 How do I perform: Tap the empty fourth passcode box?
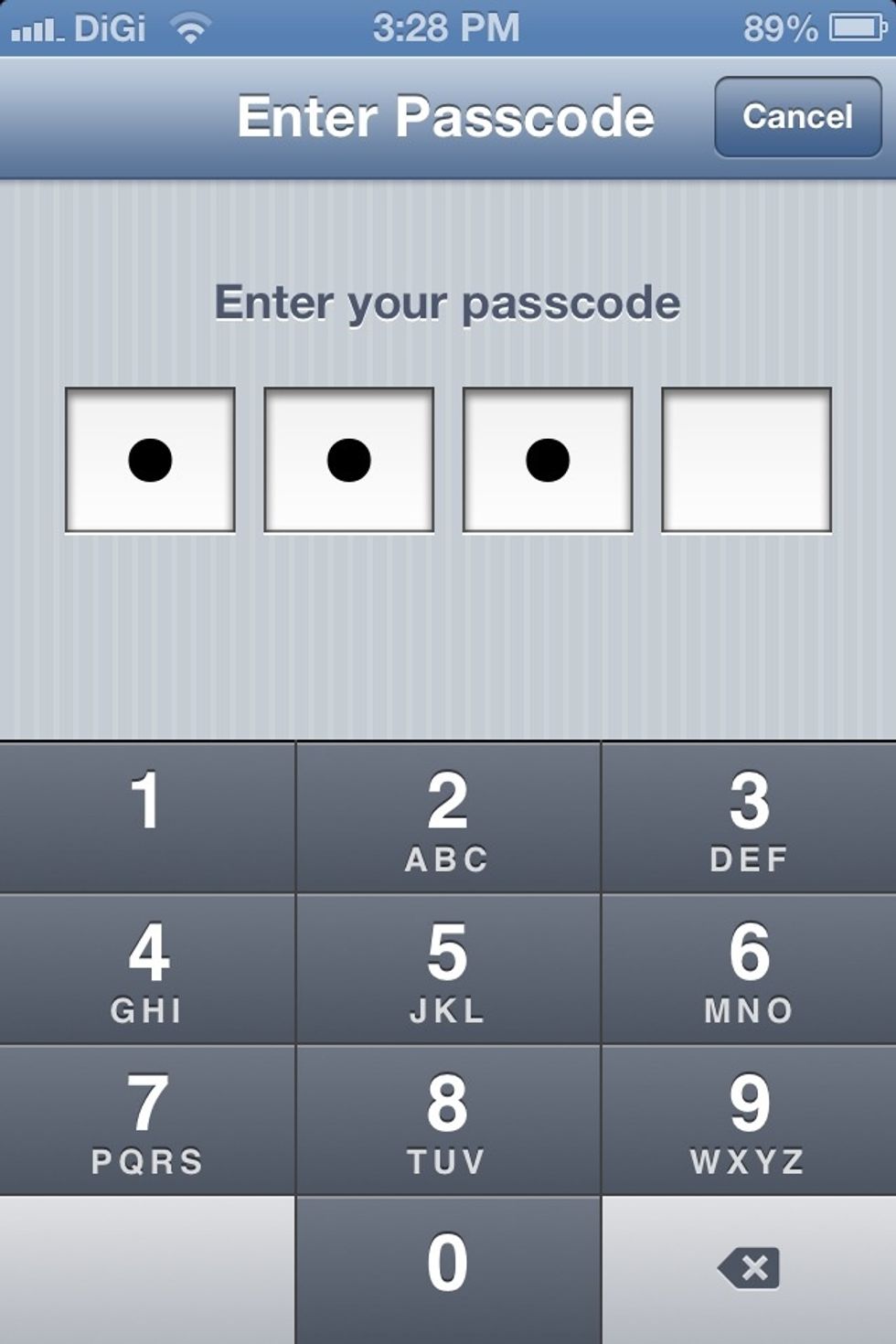click(x=746, y=461)
